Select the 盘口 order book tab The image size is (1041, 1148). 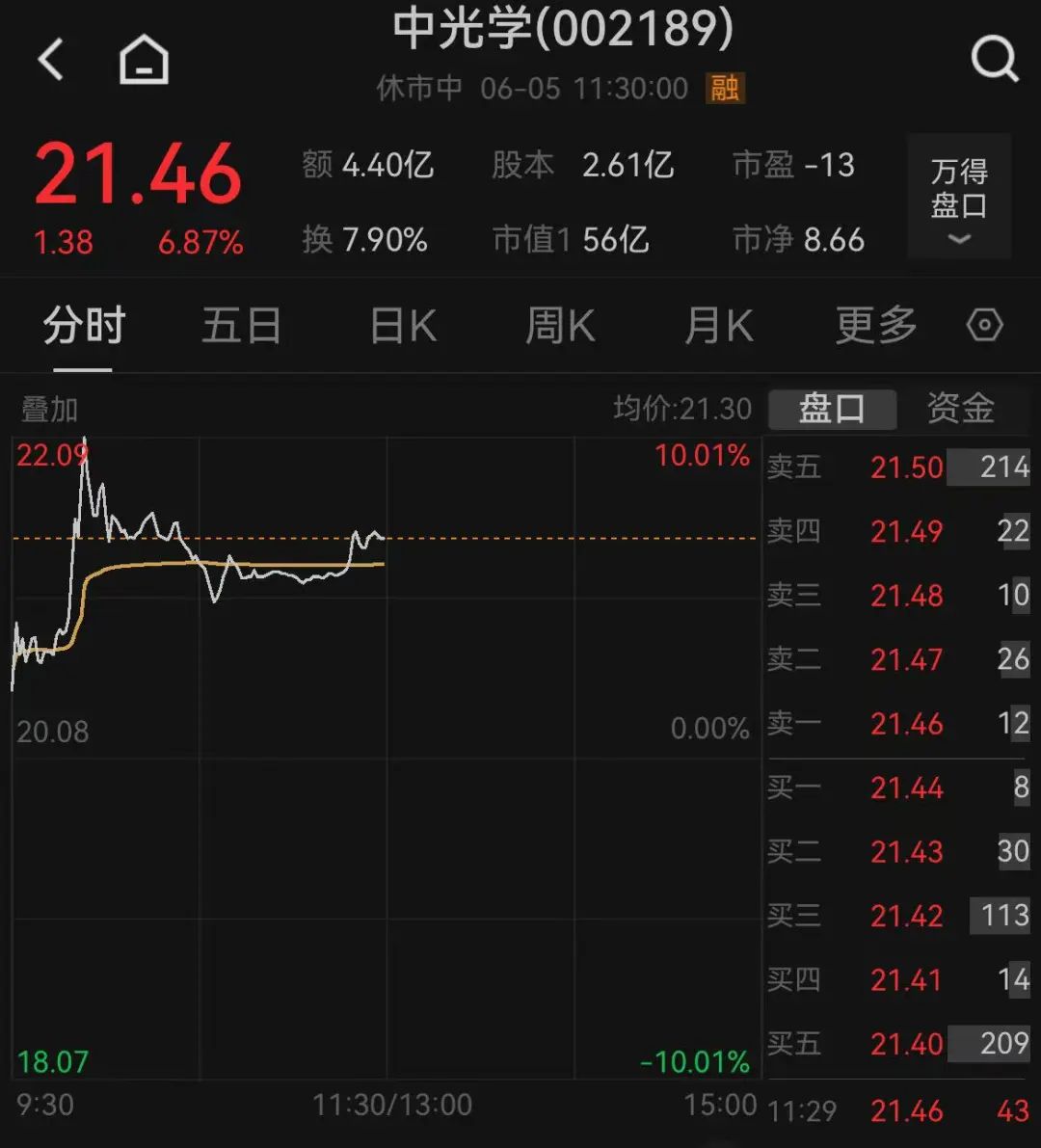click(x=832, y=409)
